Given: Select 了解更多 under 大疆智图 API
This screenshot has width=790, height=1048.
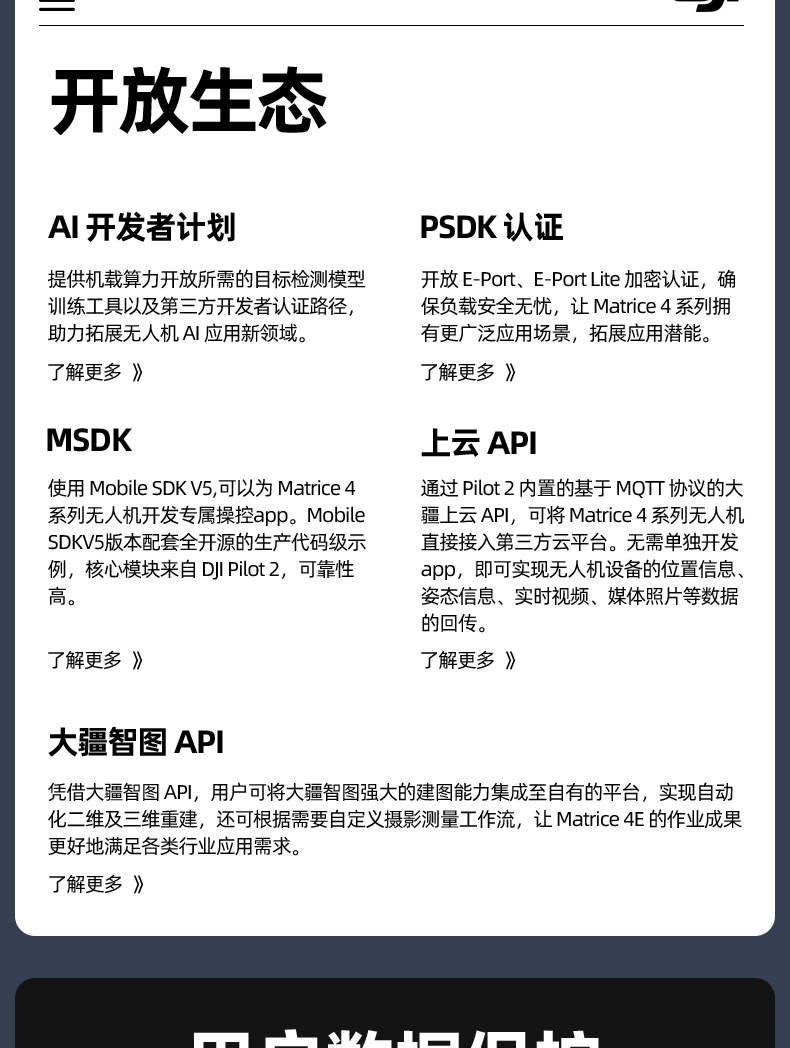Looking at the screenshot, I should pyautogui.click(x=96, y=884).
